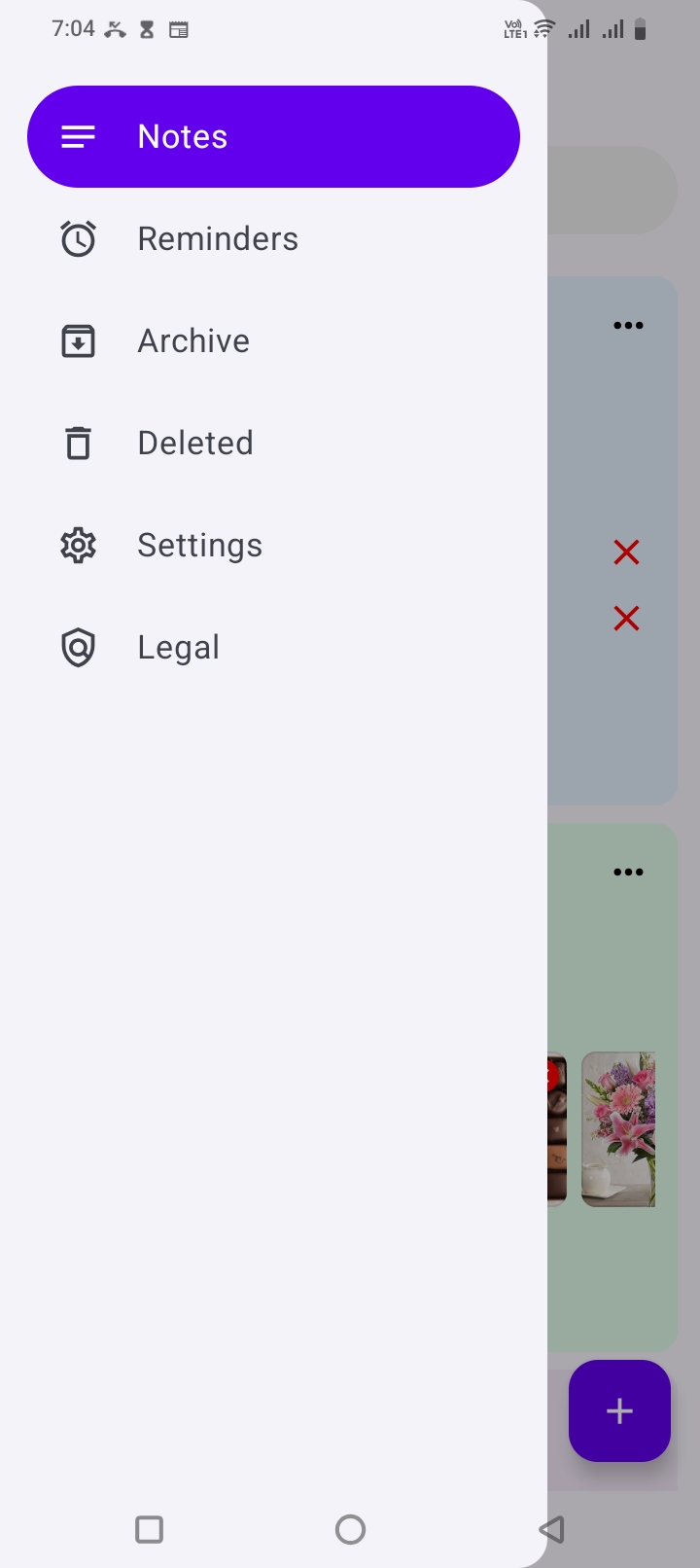Tap the purple plus button to add a note

coord(619,1410)
